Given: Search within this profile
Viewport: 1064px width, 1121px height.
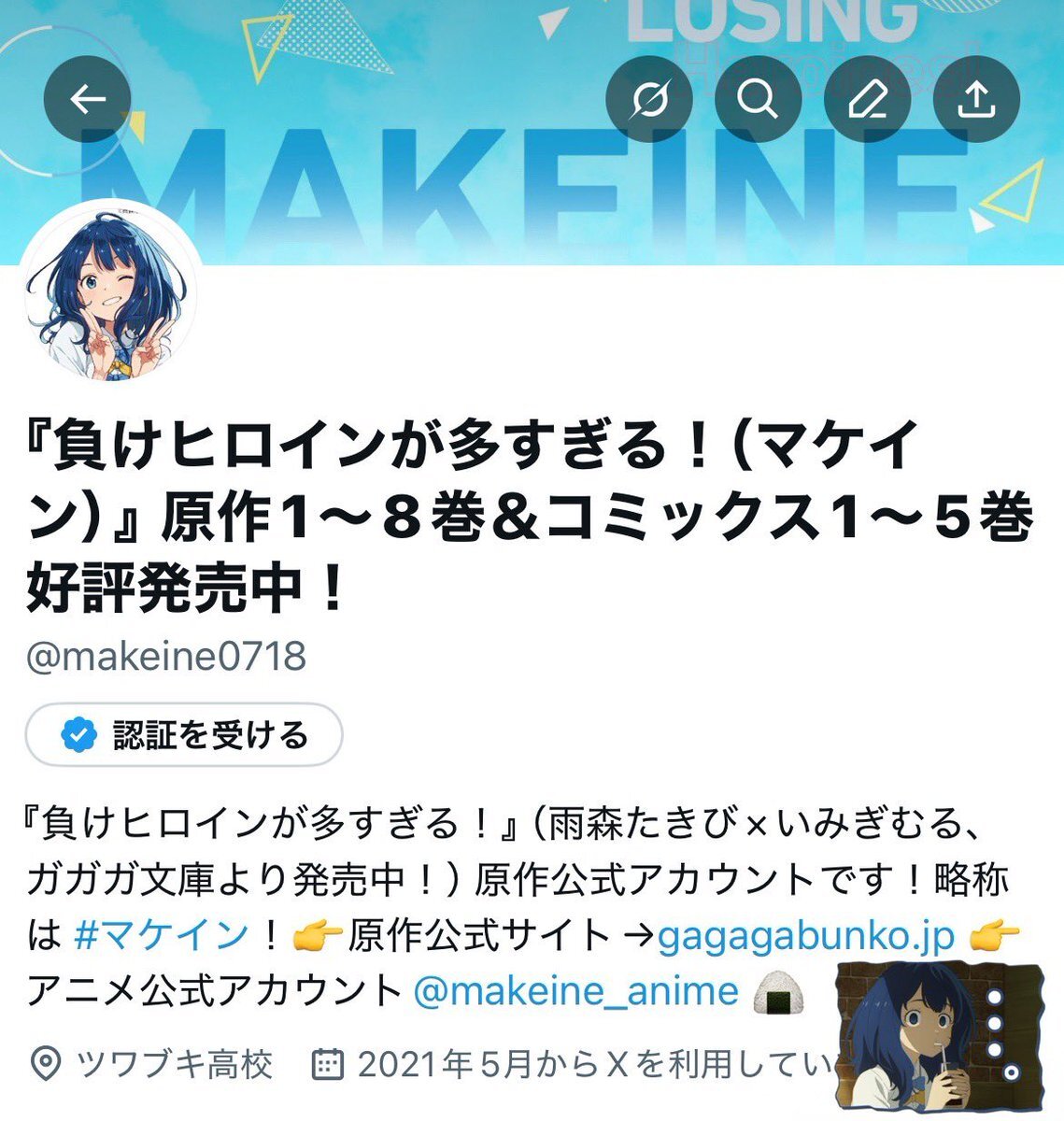Looking at the screenshot, I should 758,99.
